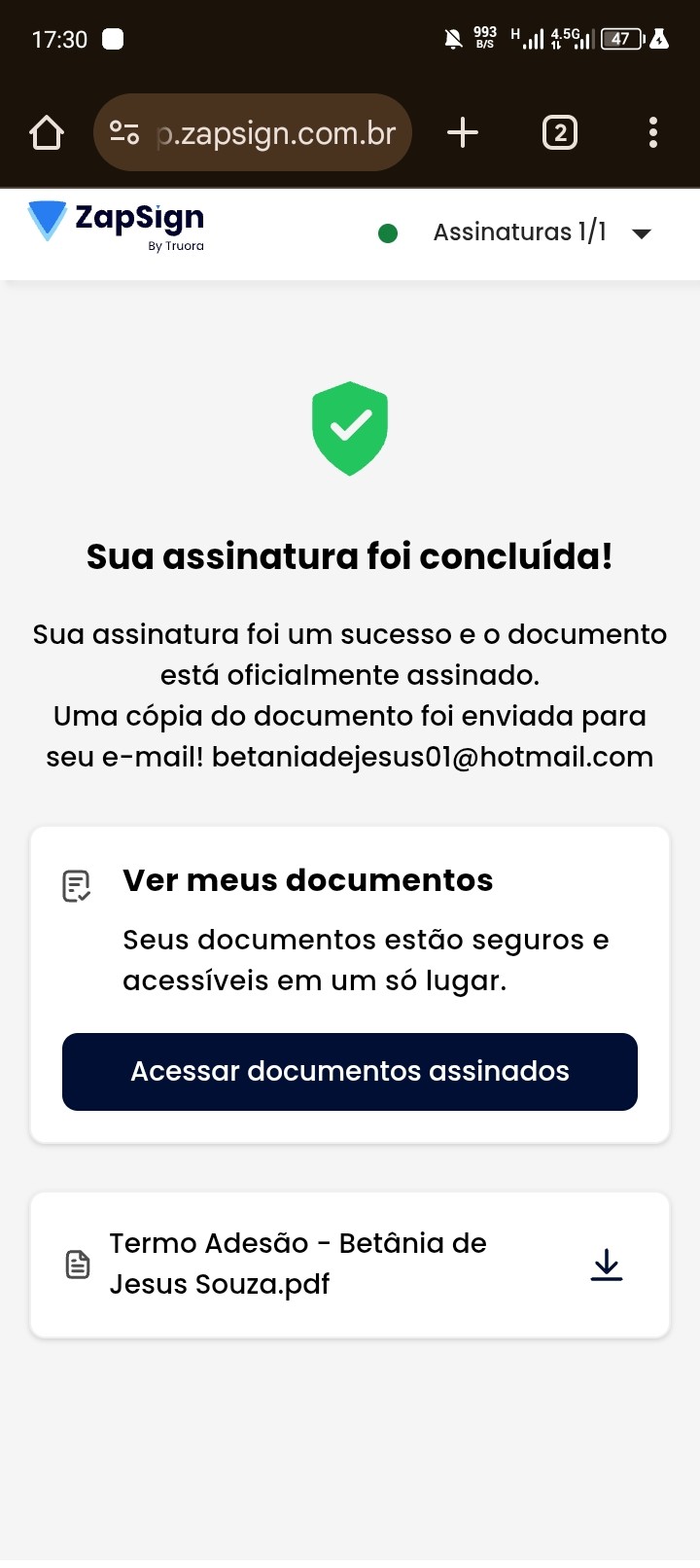Go to the browser home page

point(47,132)
